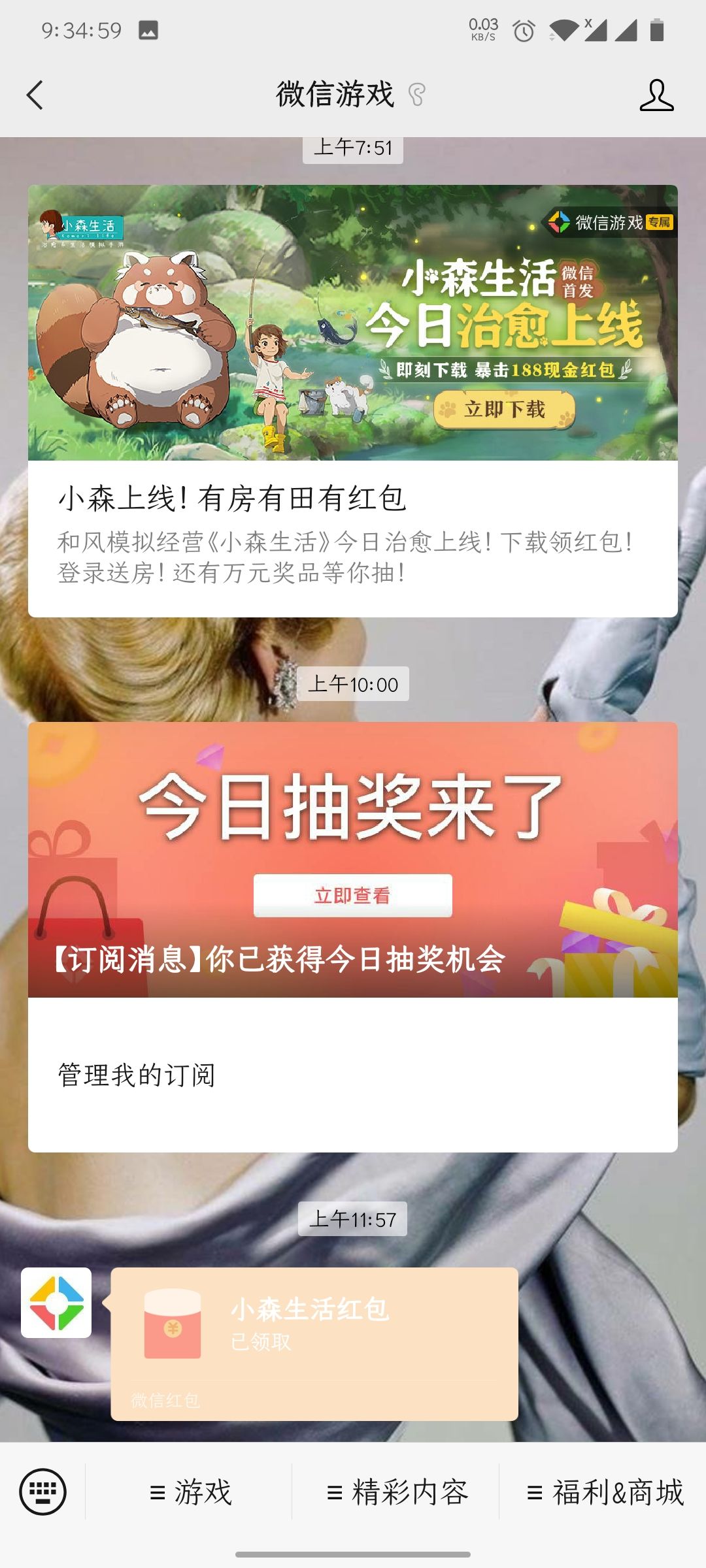Open the 小森上线!有房有田有红包 article card

click(x=353, y=401)
